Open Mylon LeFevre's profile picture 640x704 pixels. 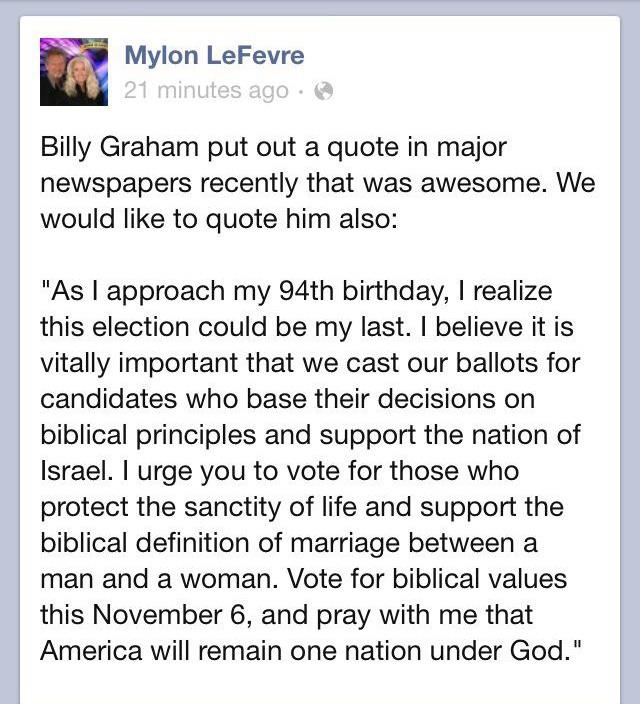coord(73,72)
